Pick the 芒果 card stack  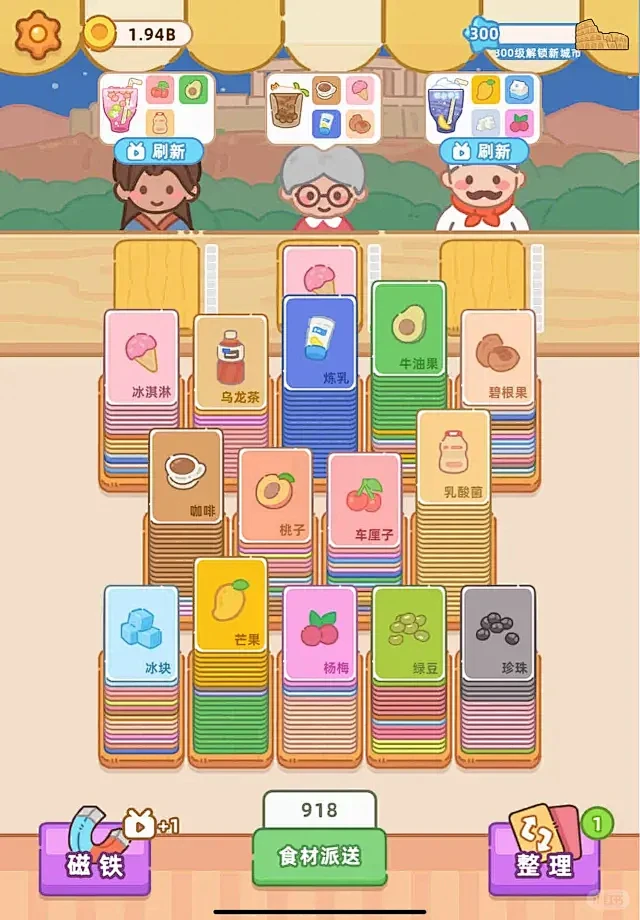[x=230, y=605]
